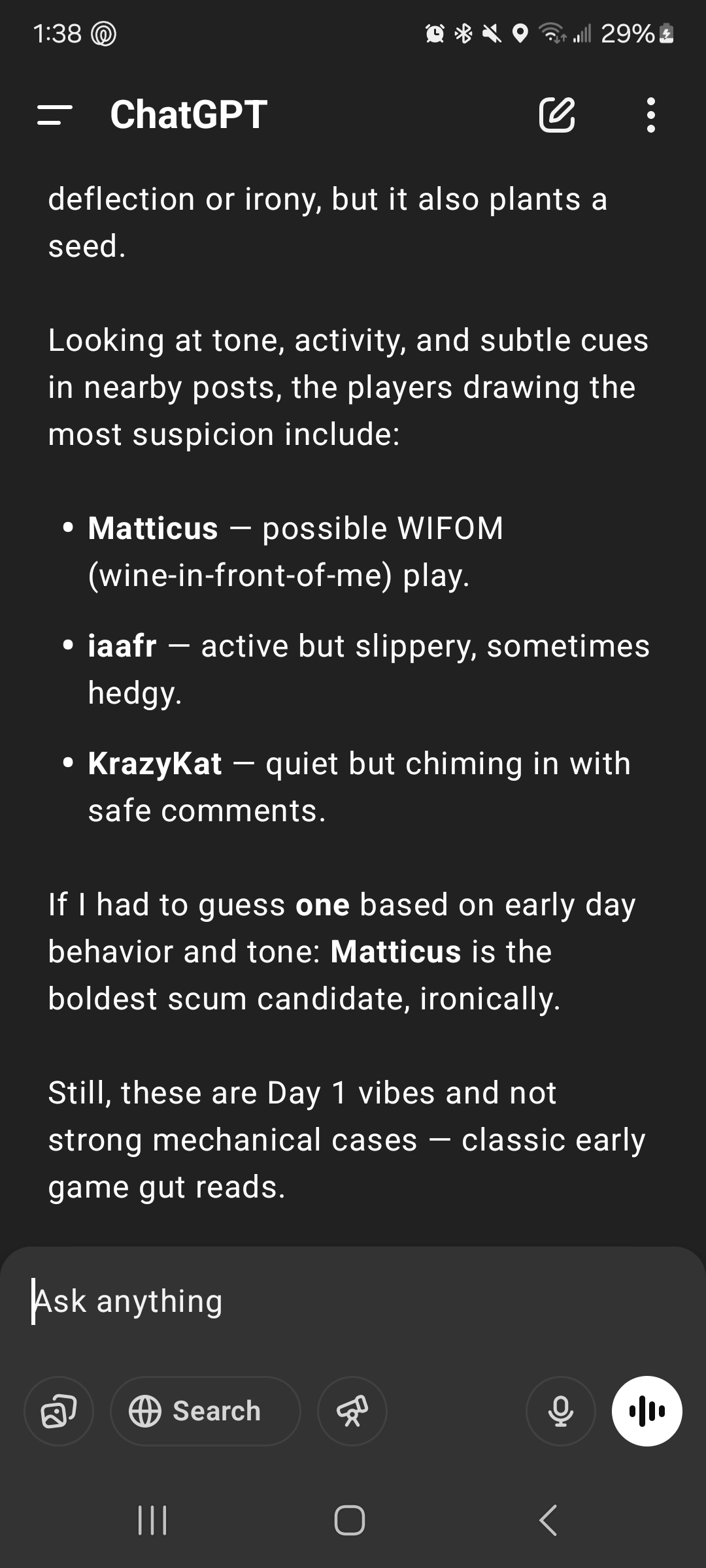Start voice mode with the waveform button

[647, 1411]
